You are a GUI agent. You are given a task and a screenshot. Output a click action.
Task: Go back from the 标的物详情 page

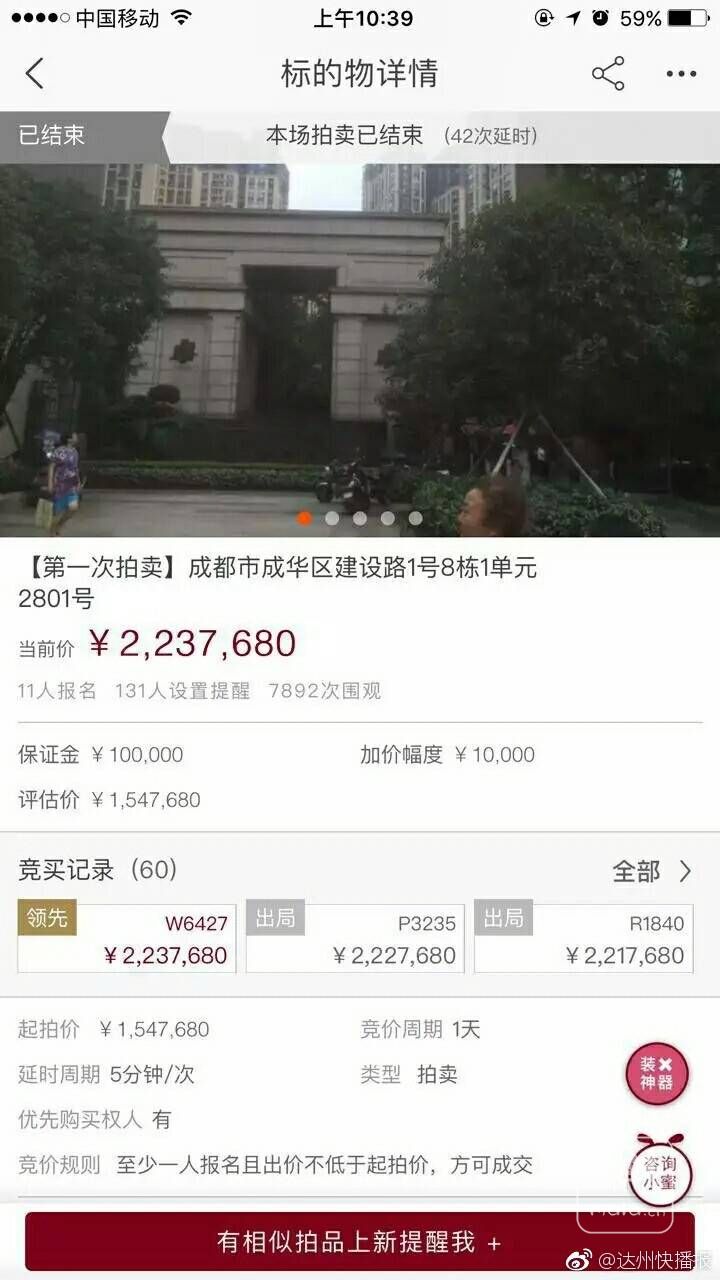coord(35,74)
